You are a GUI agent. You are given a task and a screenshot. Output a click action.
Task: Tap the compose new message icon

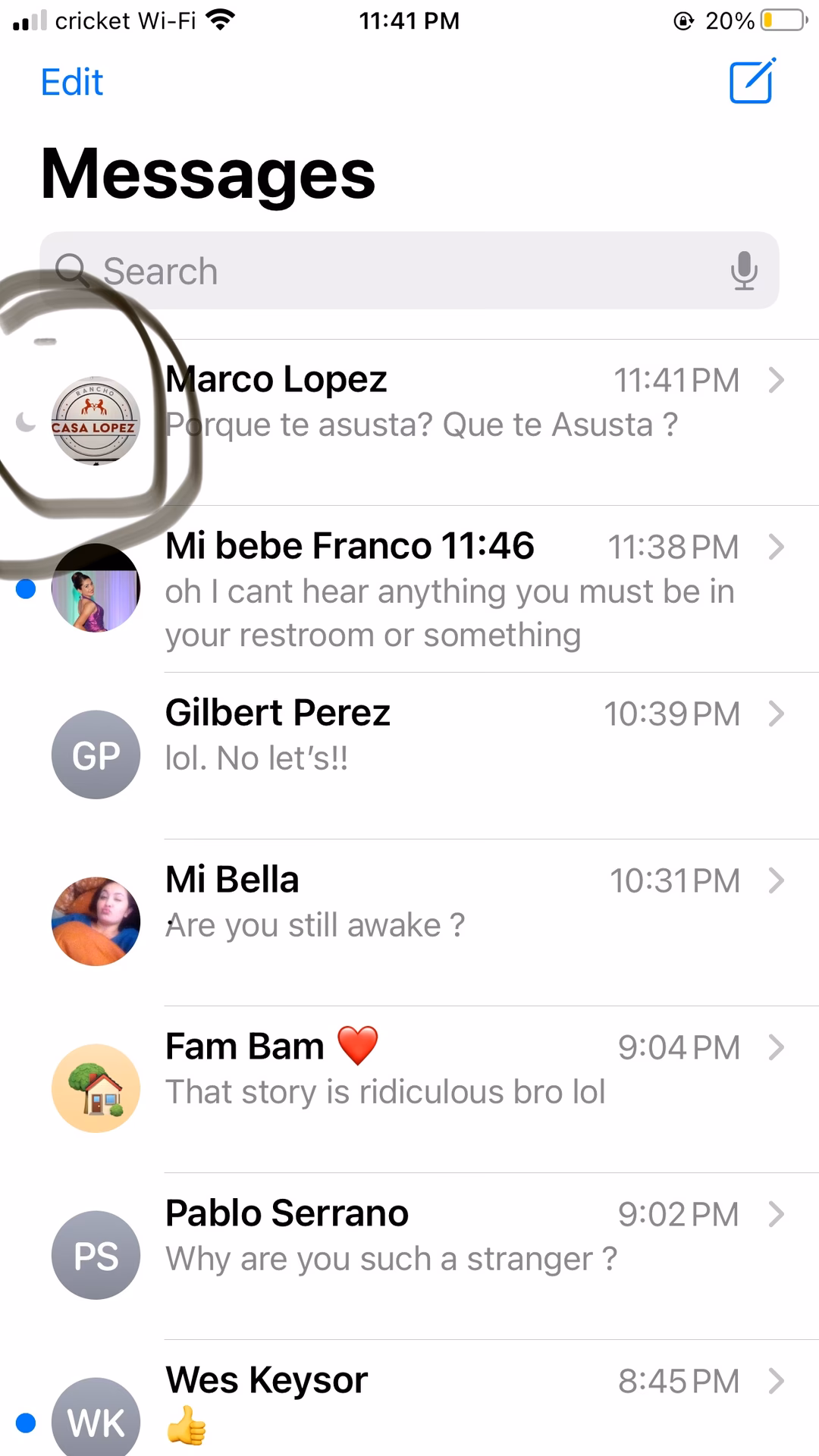pyautogui.click(x=752, y=81)
